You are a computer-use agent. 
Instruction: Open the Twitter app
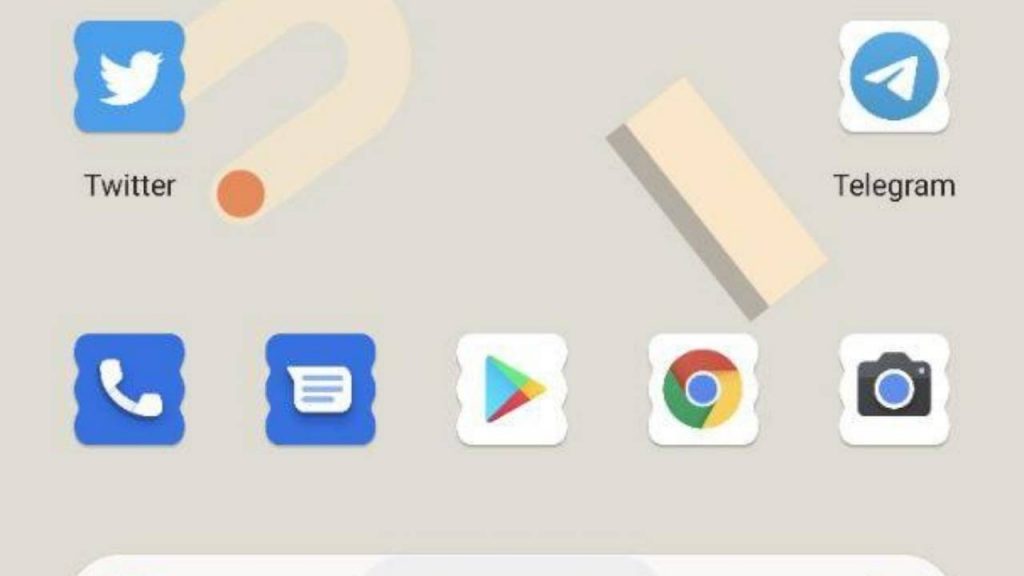coord(130,78)
